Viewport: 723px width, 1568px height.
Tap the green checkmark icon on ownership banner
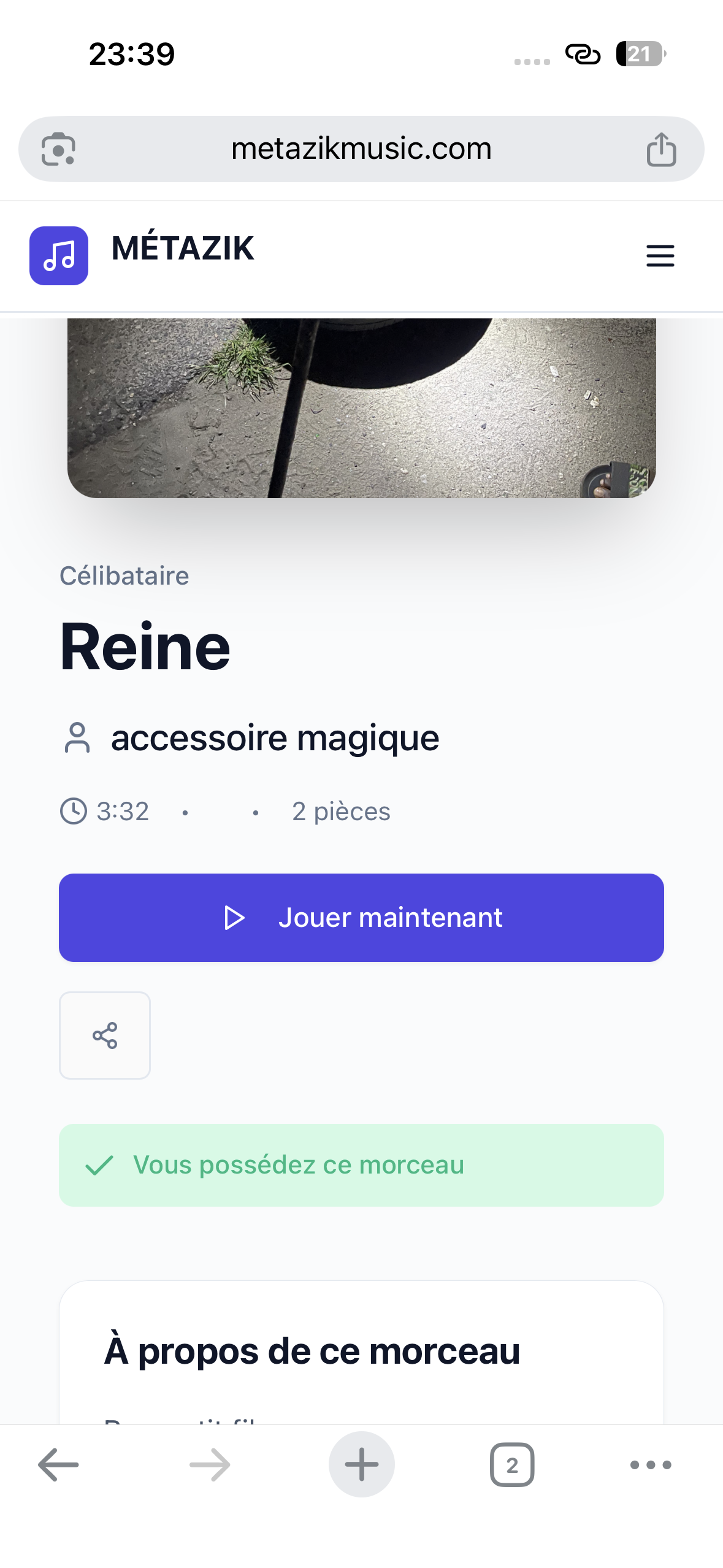click(101, 1164)
